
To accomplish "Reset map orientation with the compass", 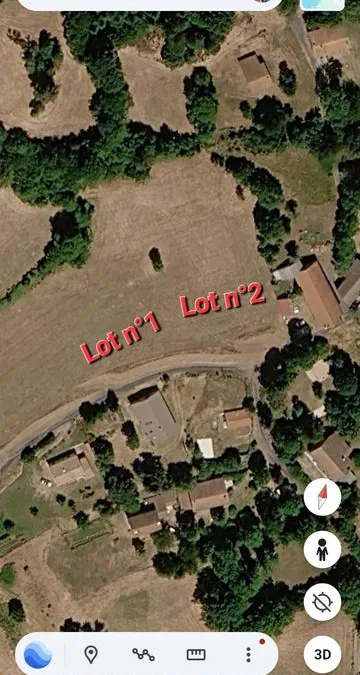I will click(322, 497).
